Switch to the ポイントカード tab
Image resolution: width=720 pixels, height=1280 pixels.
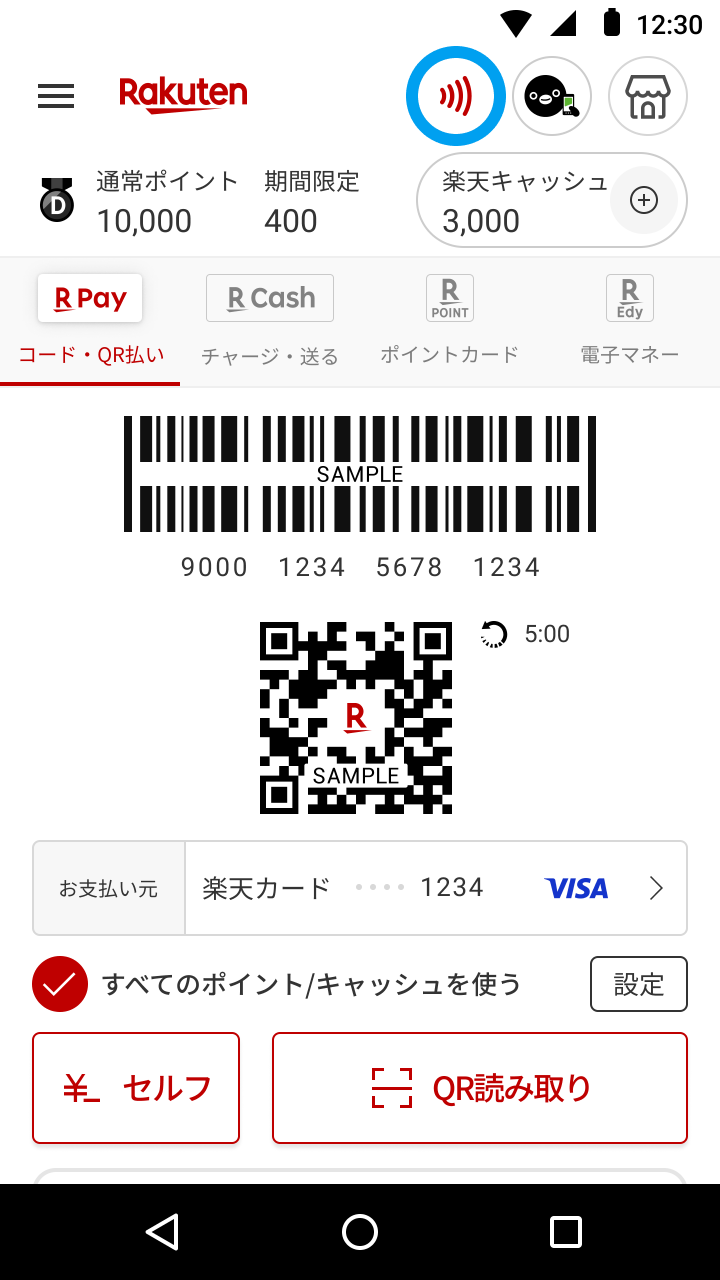tap(449, 355)
